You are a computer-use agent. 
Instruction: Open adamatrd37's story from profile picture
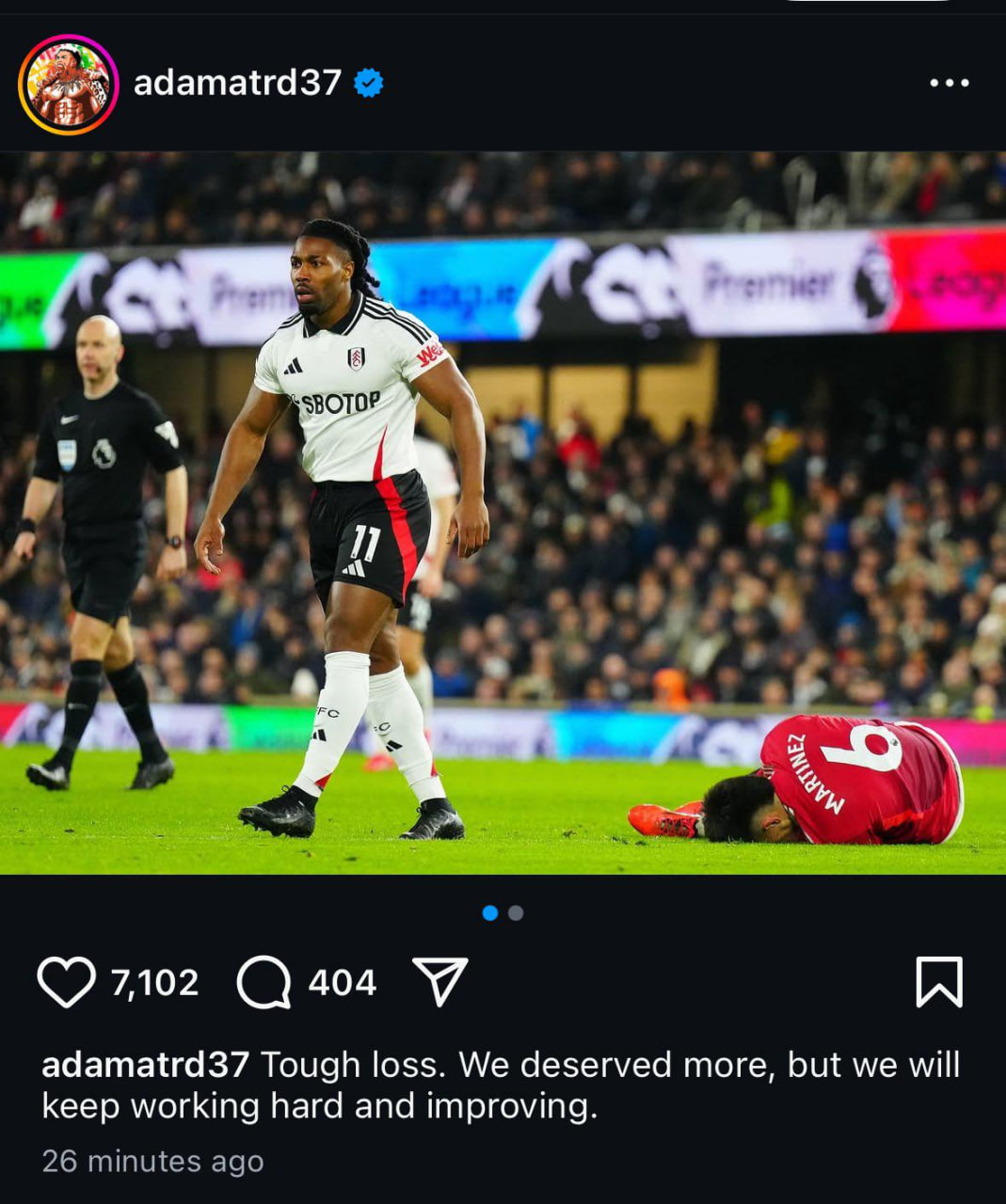point(68,85)
